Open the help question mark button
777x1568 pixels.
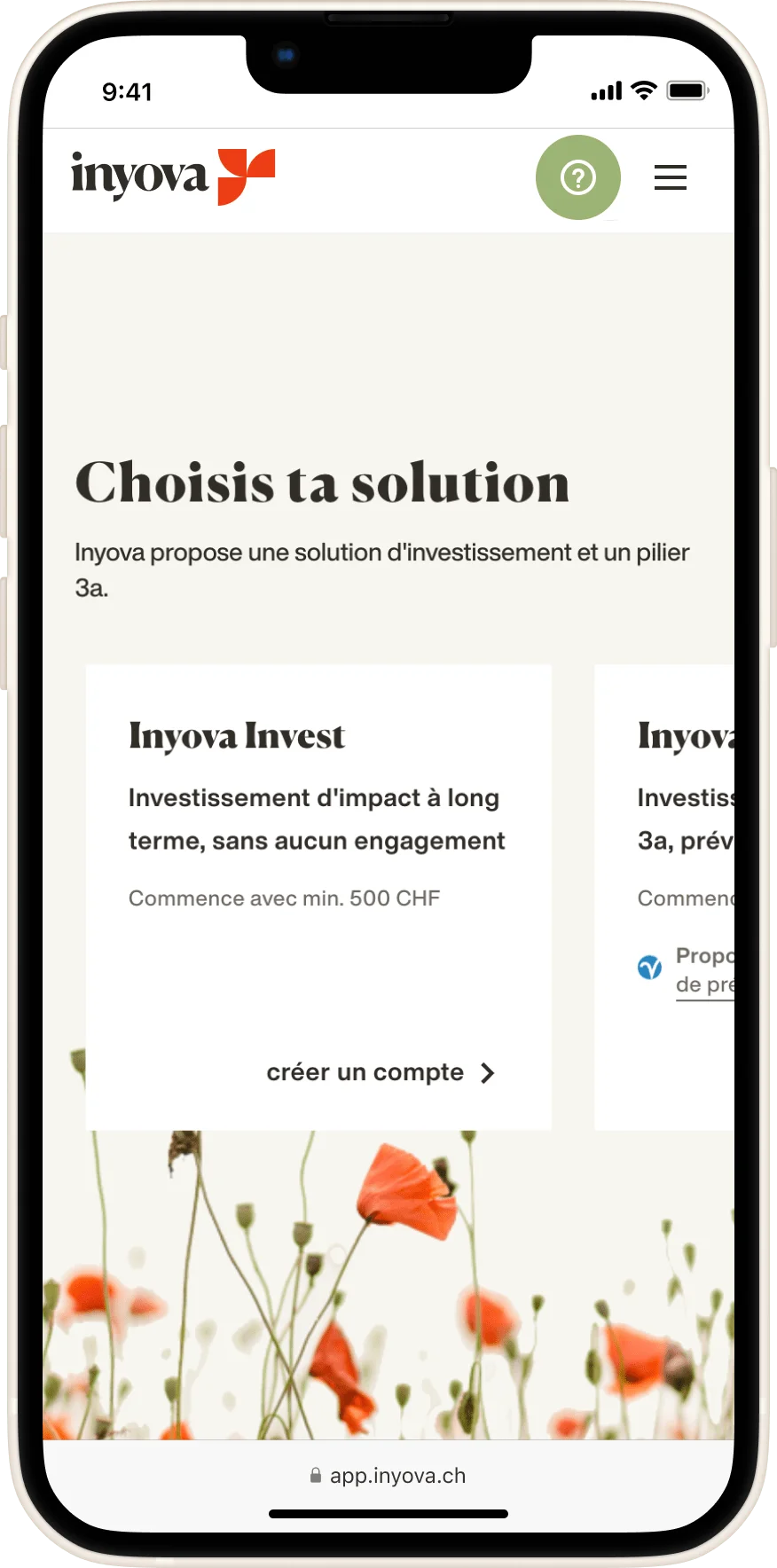577,177
